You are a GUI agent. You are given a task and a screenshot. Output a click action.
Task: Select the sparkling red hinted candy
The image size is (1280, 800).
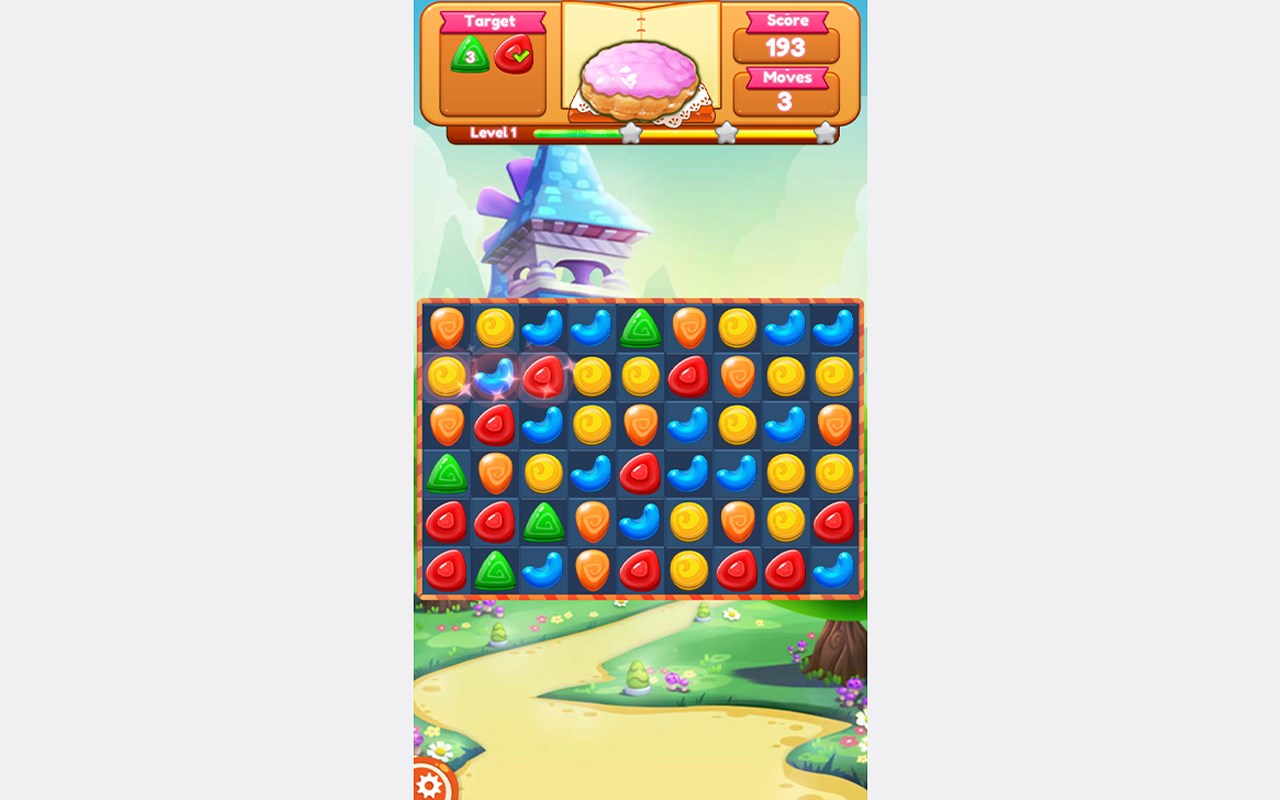tap(543, 377)
